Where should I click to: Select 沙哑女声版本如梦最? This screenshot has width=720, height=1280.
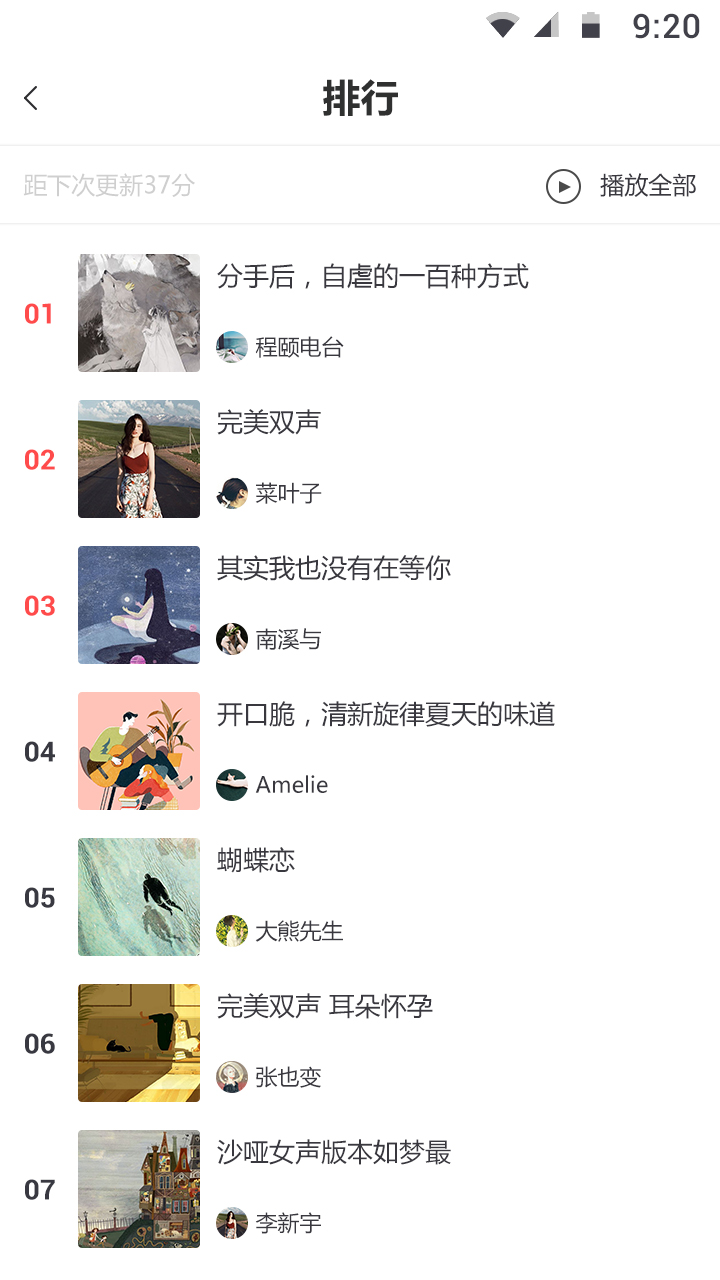click(x=334, y=1153)
